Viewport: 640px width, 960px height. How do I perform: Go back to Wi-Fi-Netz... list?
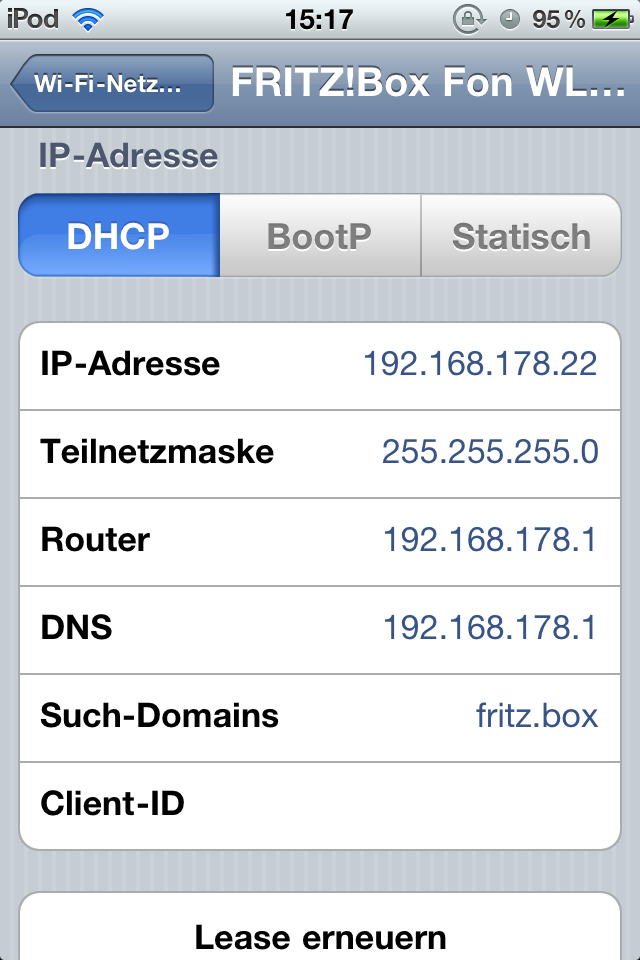112,83
